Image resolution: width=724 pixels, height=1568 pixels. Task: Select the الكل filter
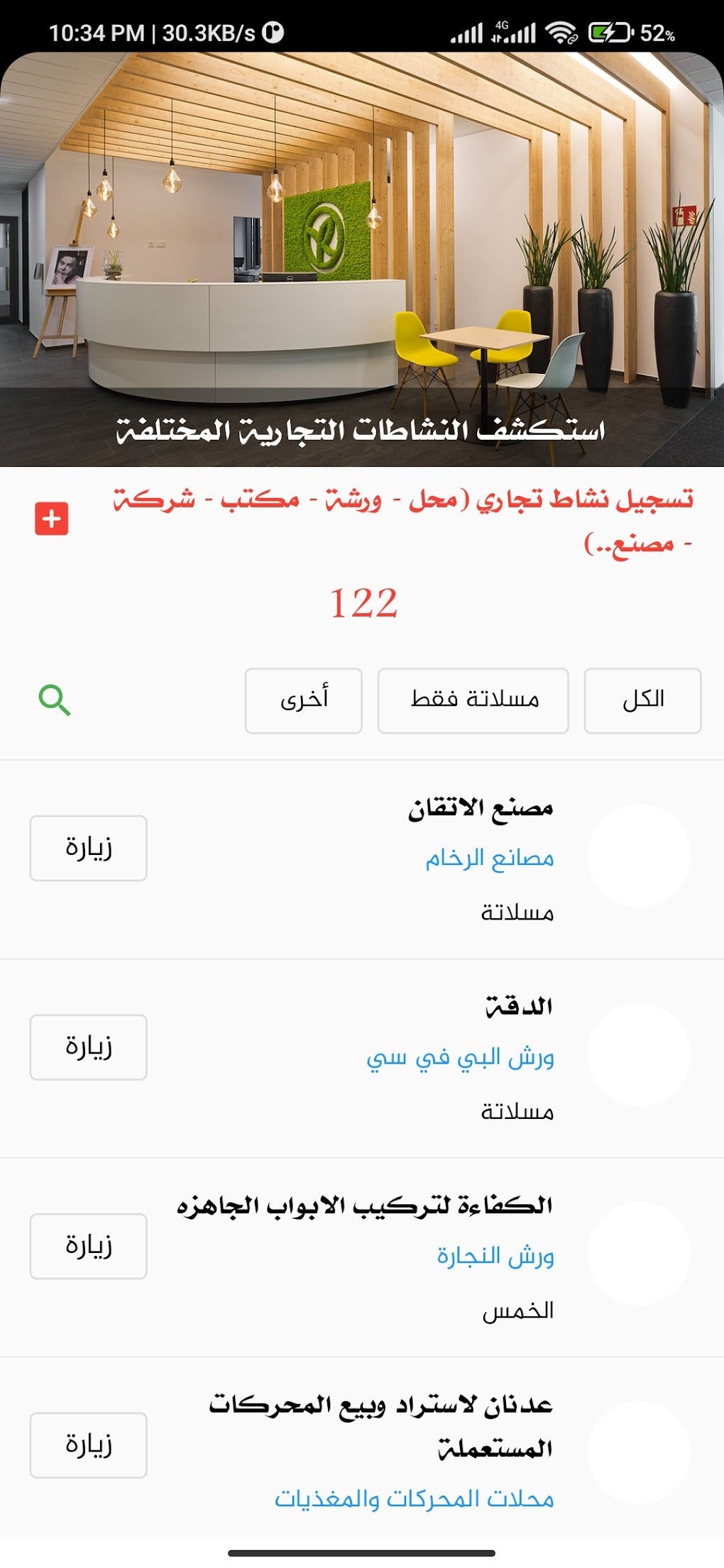[642, 700]
